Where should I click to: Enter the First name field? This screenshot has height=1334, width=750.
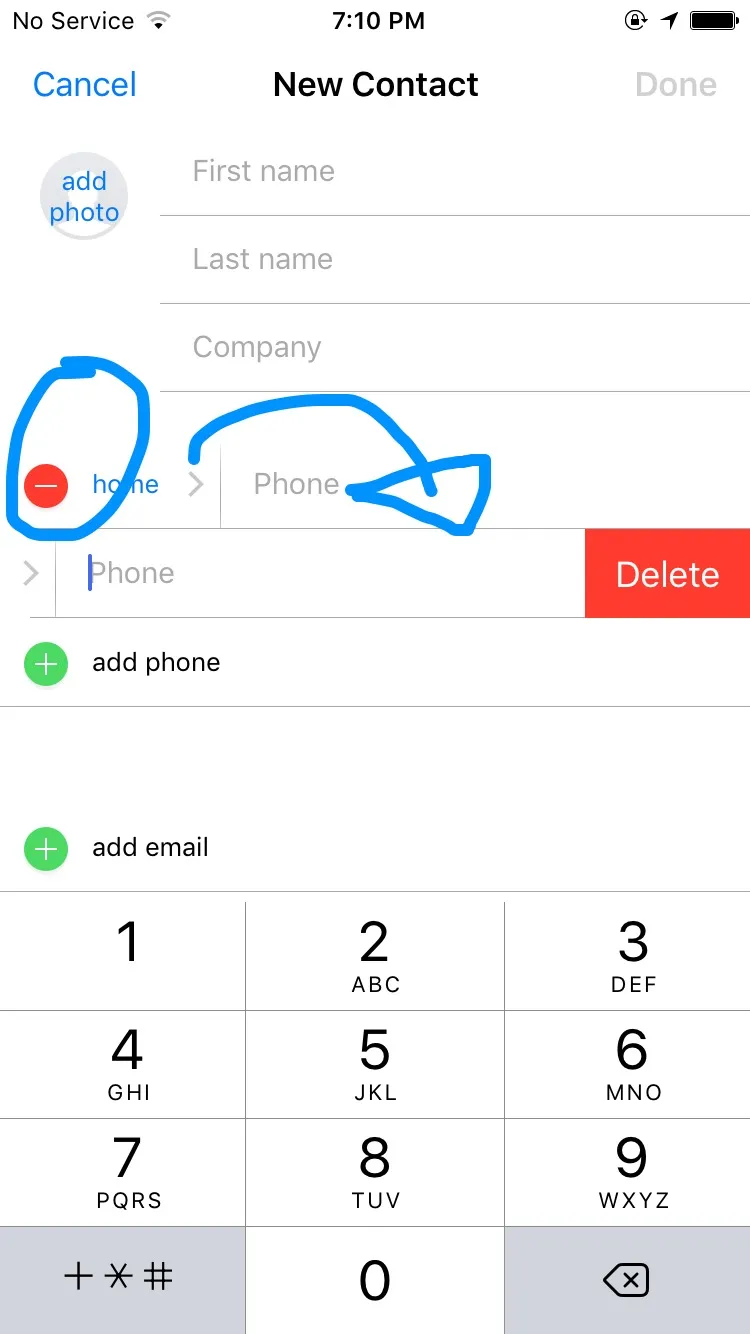[x=455, y=171]
